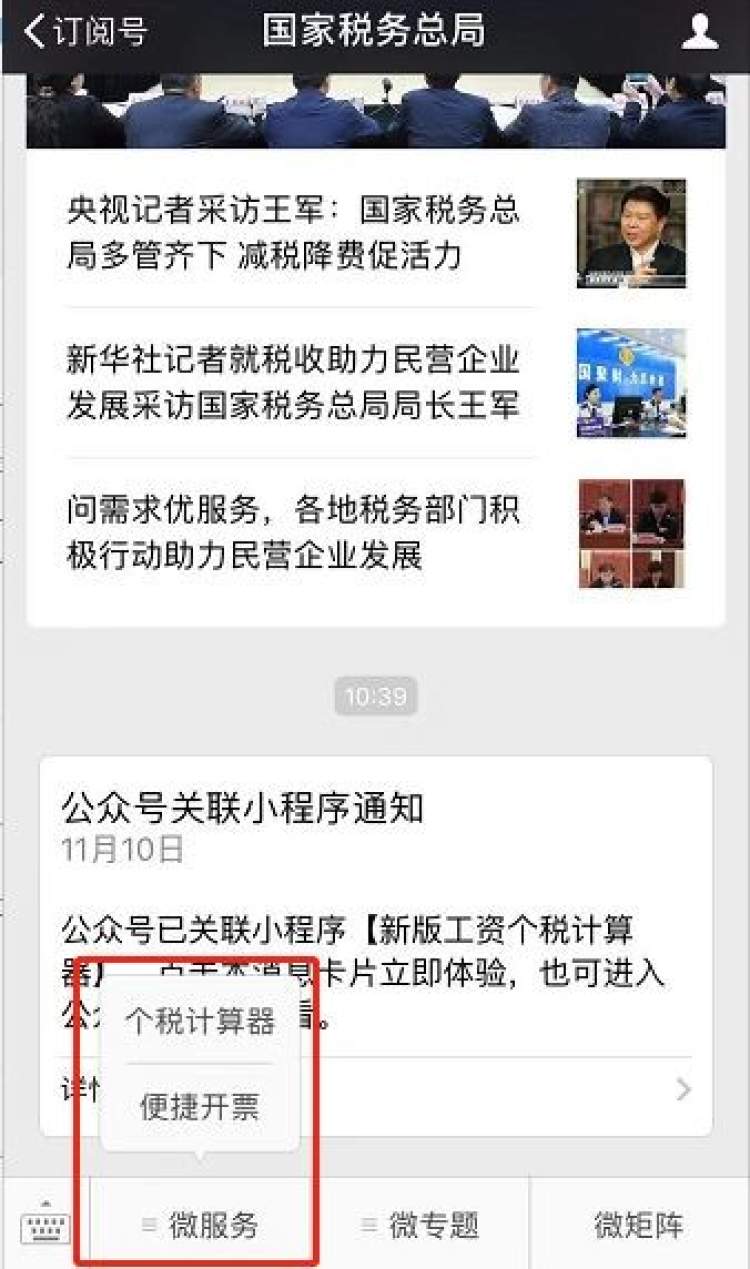
Task: Open article 问需求优服务
Action: point(294,532)
